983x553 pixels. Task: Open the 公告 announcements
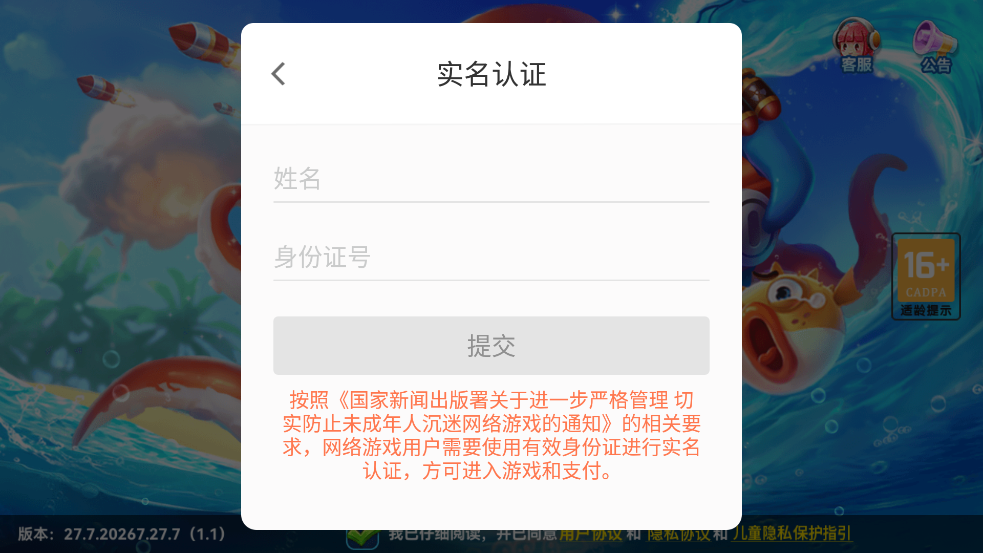coord(935,46)
